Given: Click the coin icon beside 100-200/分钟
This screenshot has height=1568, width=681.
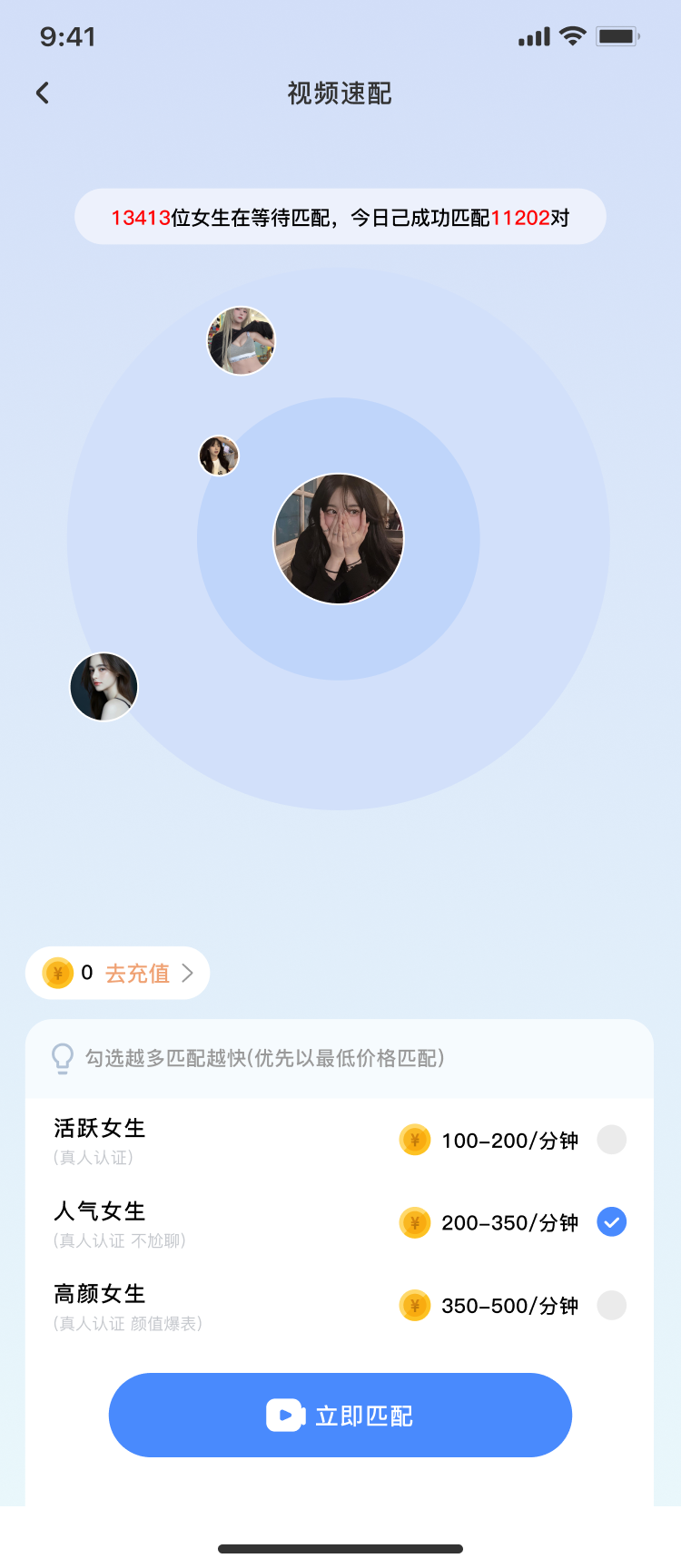Looking at the screenshot, I should tap(415, 1140).
